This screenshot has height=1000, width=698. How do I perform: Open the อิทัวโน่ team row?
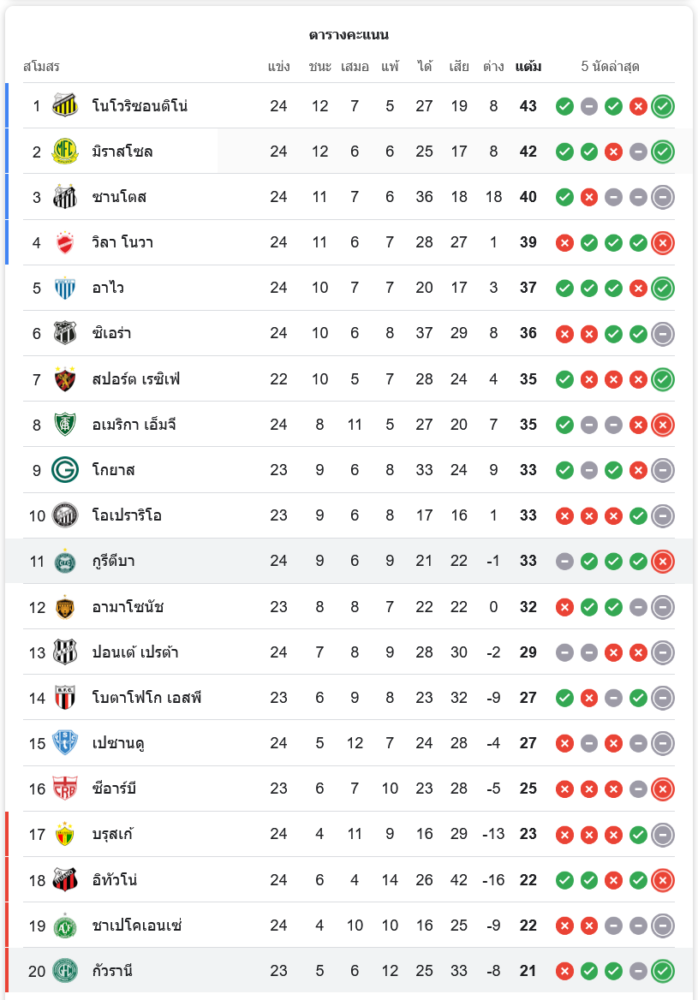(114, 880)
